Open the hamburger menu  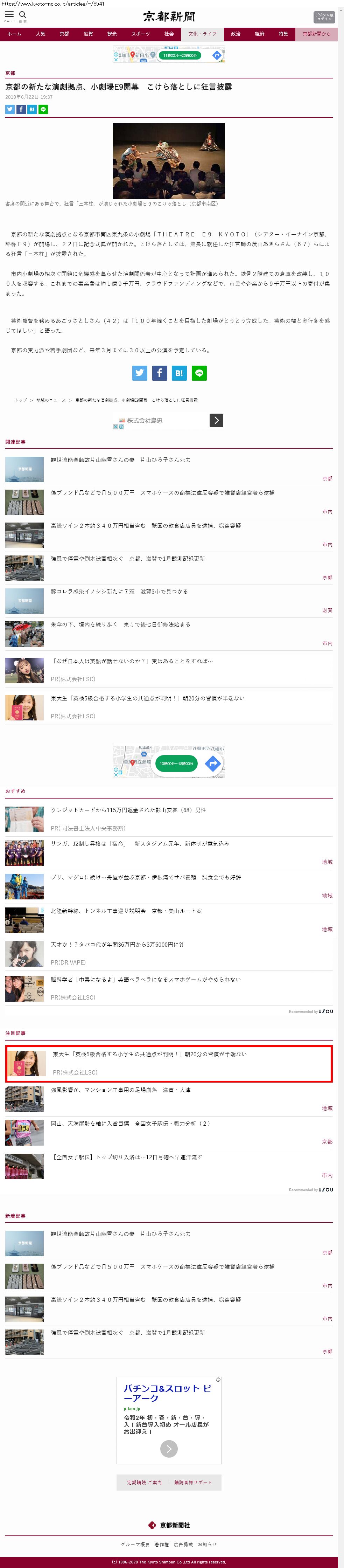point(9,15)
